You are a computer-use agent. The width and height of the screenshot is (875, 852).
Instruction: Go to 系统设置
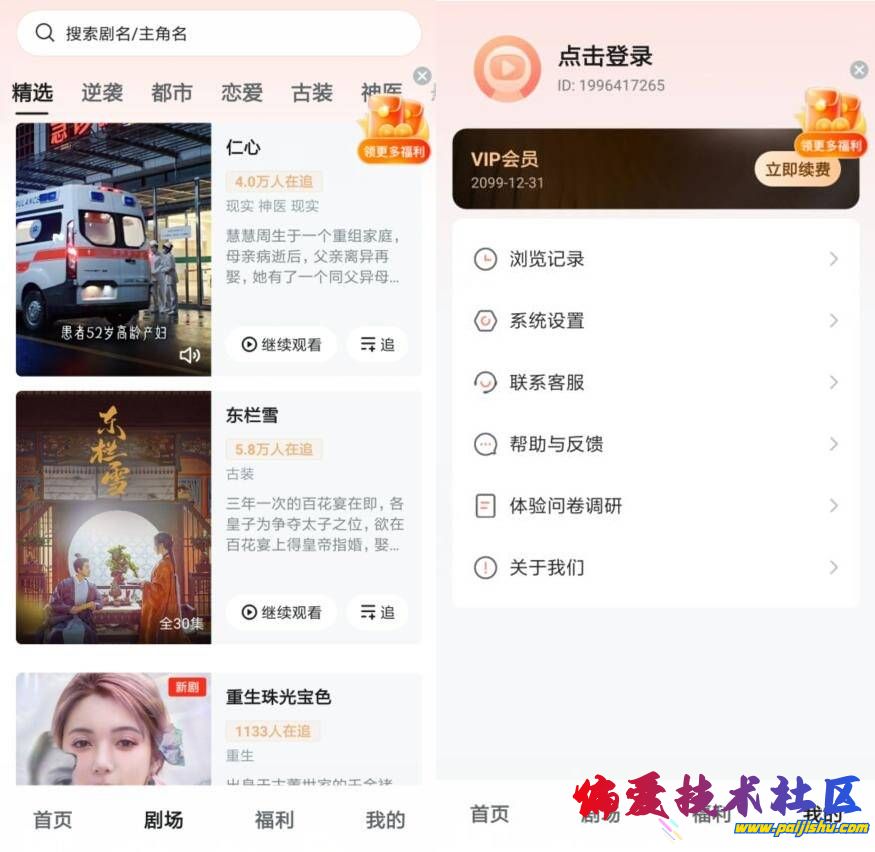point(655,321)
